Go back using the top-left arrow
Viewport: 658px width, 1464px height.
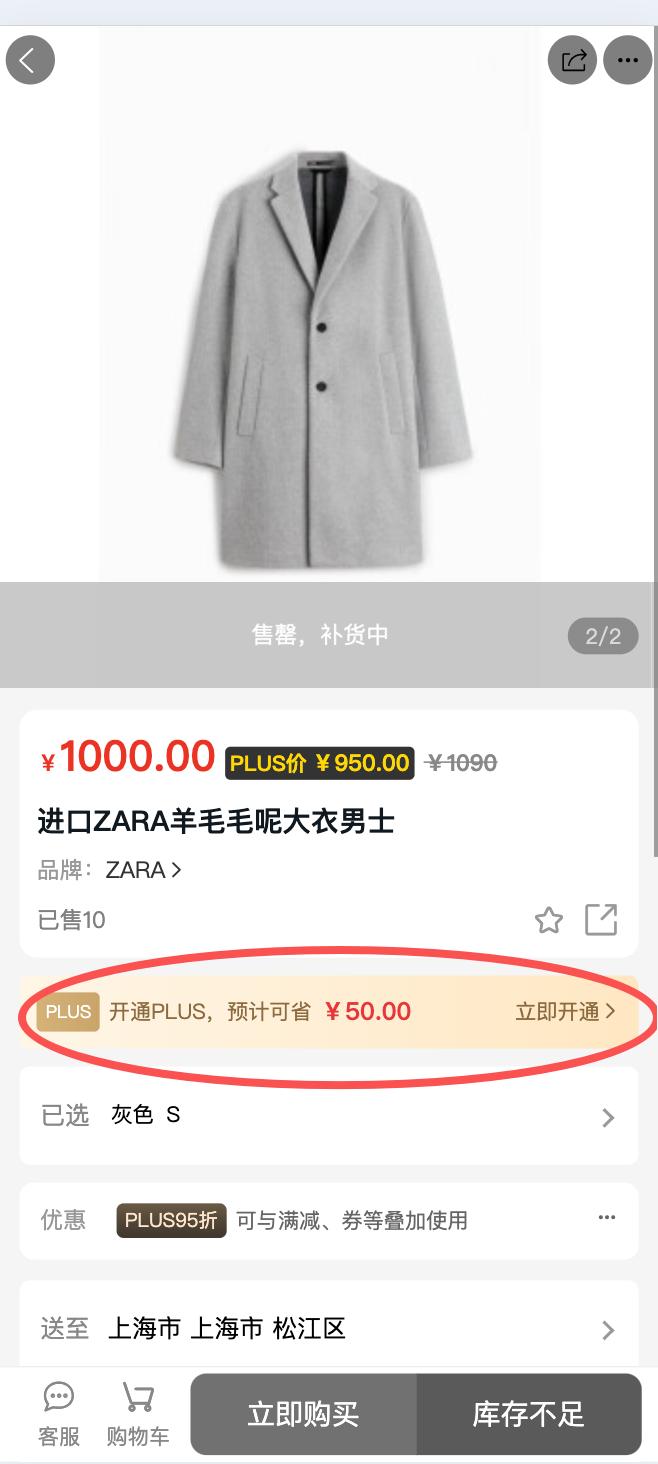coord(30,60)
